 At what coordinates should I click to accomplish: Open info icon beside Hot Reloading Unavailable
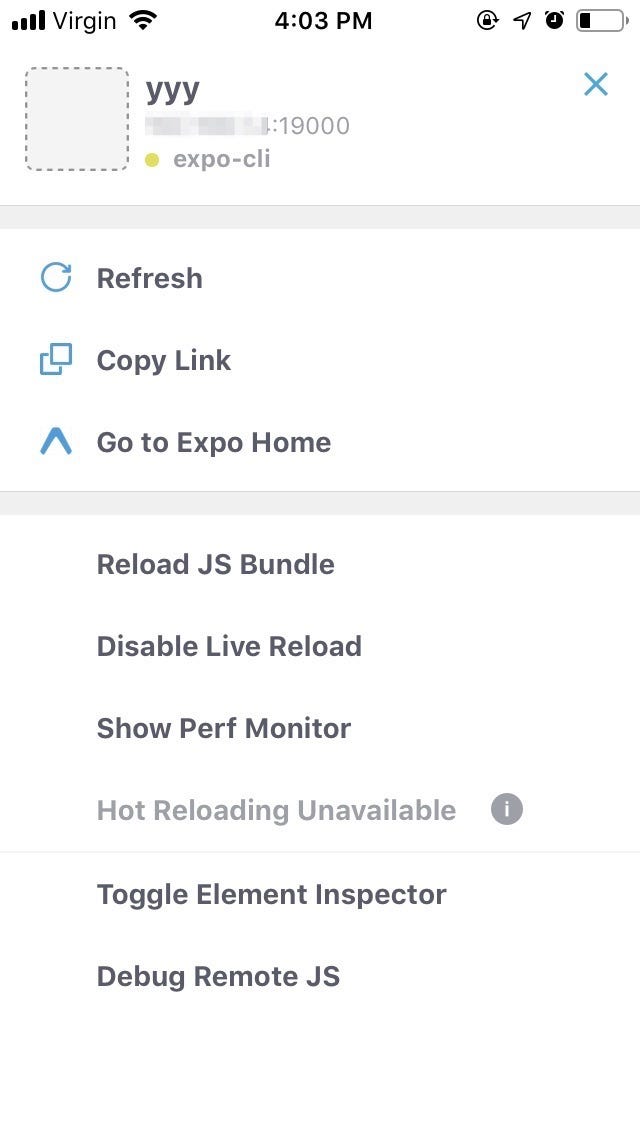coord(507,809)
